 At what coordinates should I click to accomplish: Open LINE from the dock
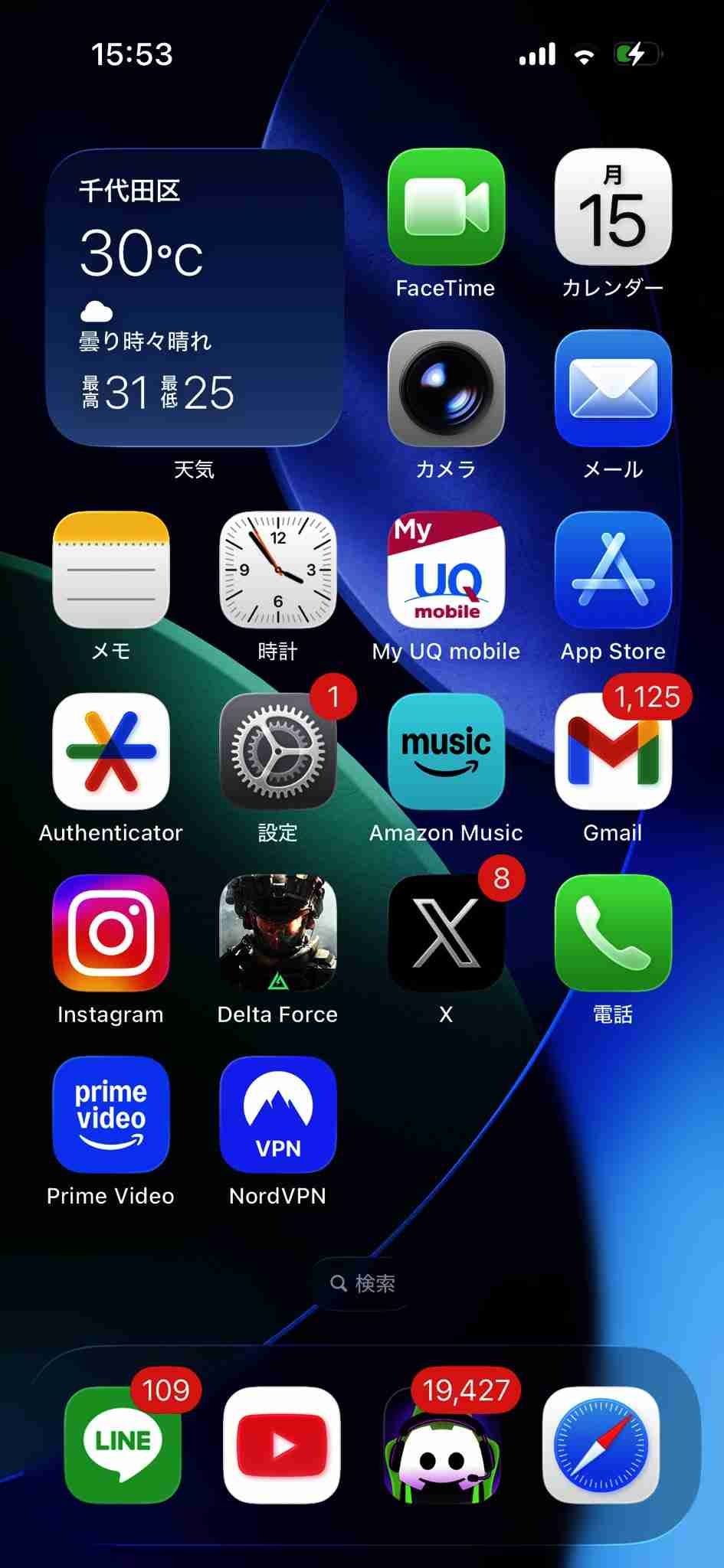click(x=123, y=1444)
